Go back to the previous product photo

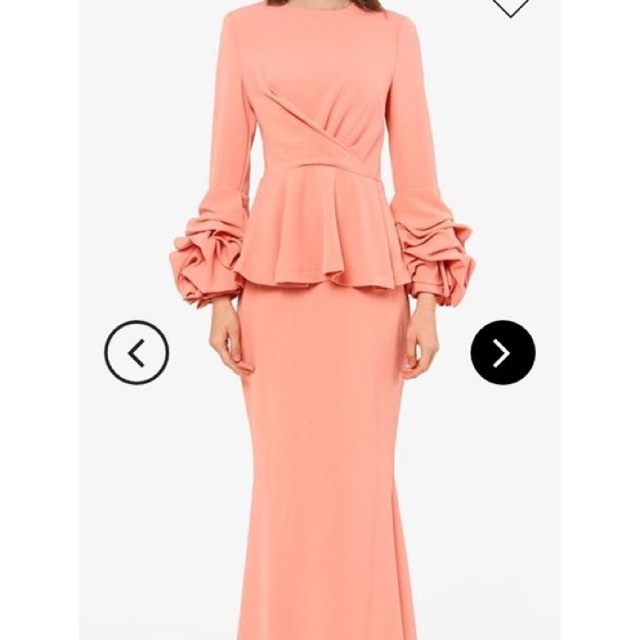point(136,353)
